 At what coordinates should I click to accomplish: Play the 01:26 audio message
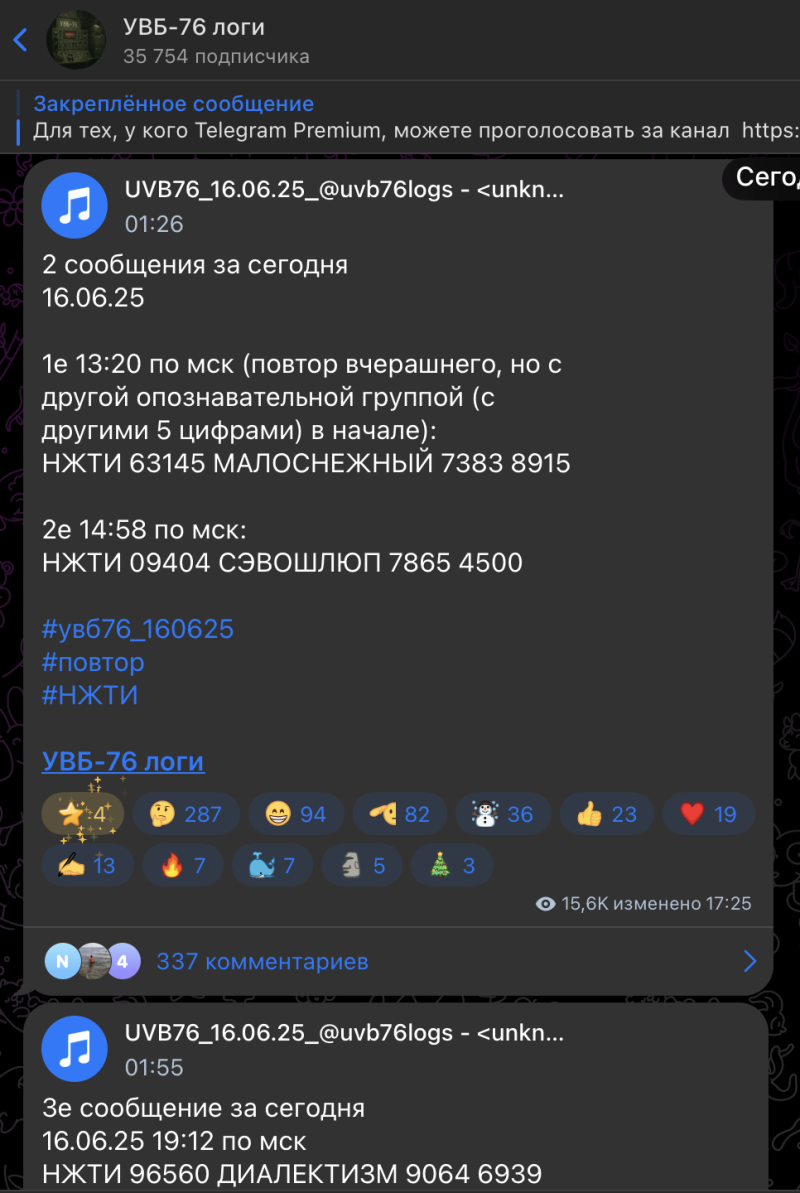tap(75, 206)
